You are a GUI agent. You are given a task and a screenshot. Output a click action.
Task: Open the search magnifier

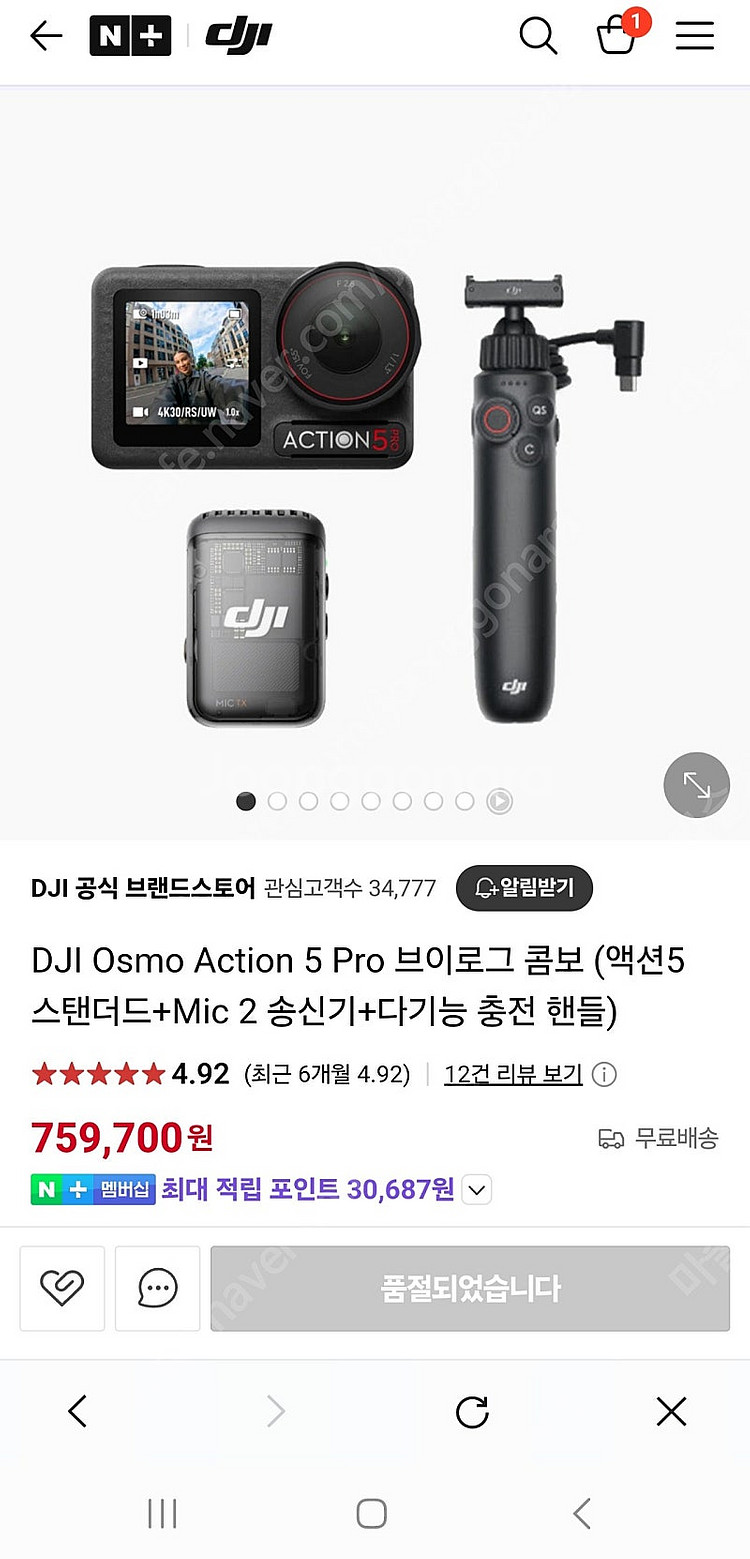click(x=538, y=37)
